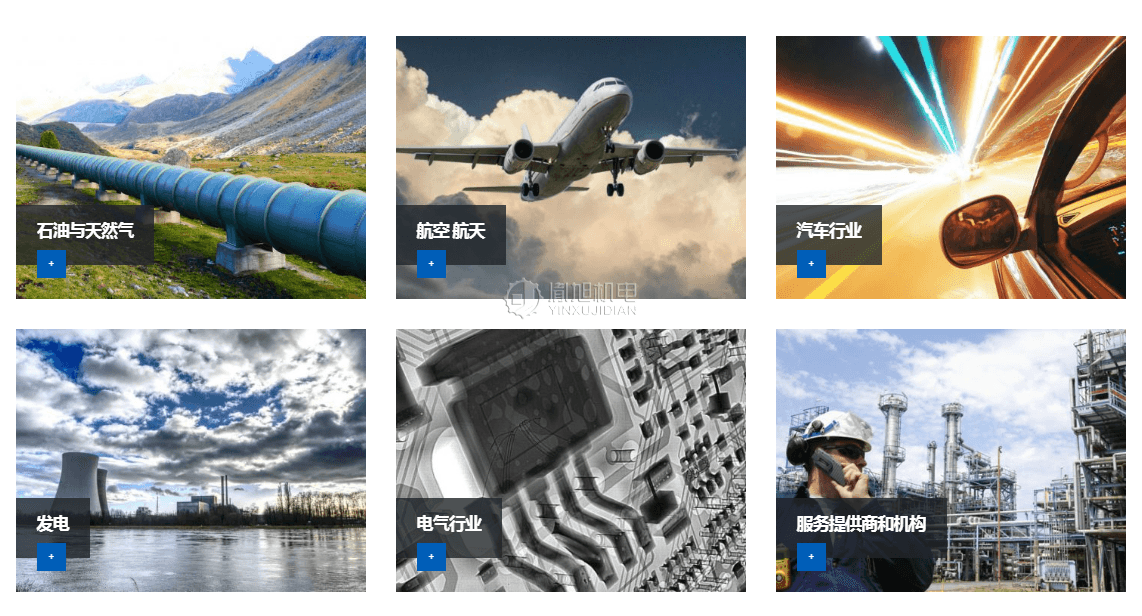Tap the blue plus button under 石油与天然气
This screenshot has width=1142, height=616.
(x=51, y=264)
